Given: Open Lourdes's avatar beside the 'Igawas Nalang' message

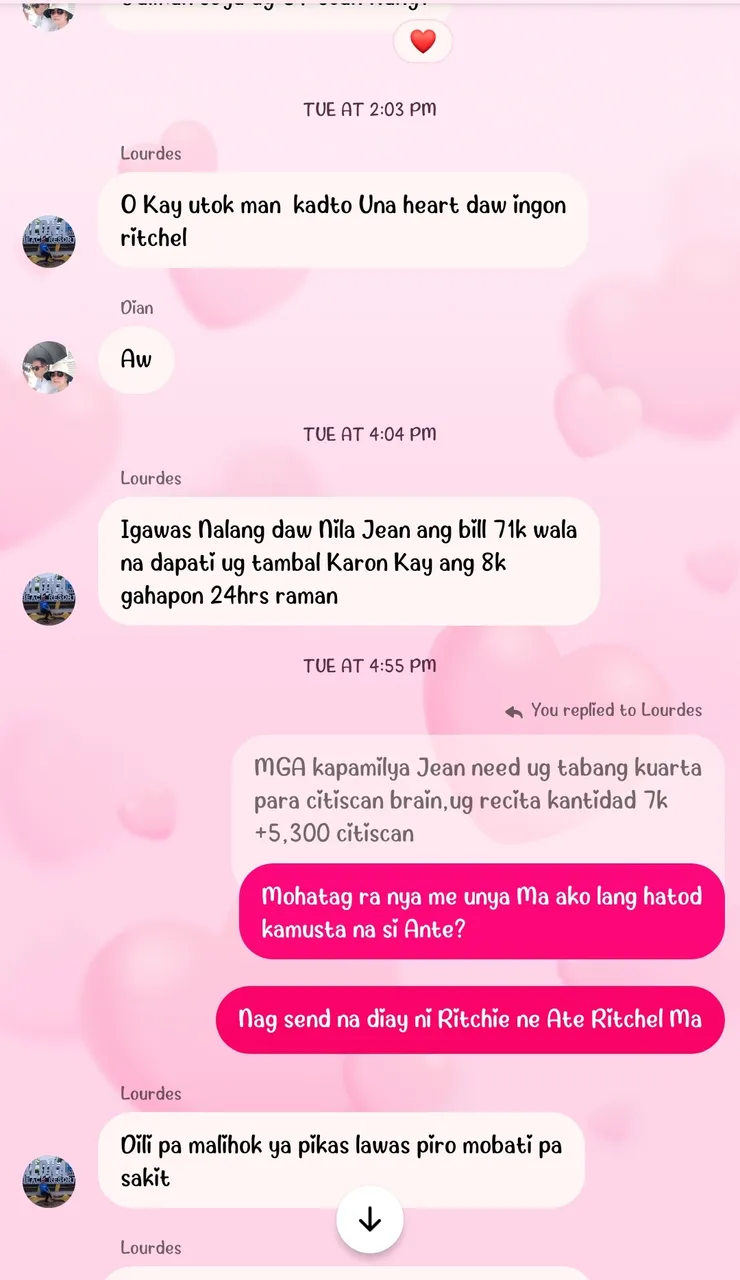Looking at the screenshot, I should [x=49, y=599].
